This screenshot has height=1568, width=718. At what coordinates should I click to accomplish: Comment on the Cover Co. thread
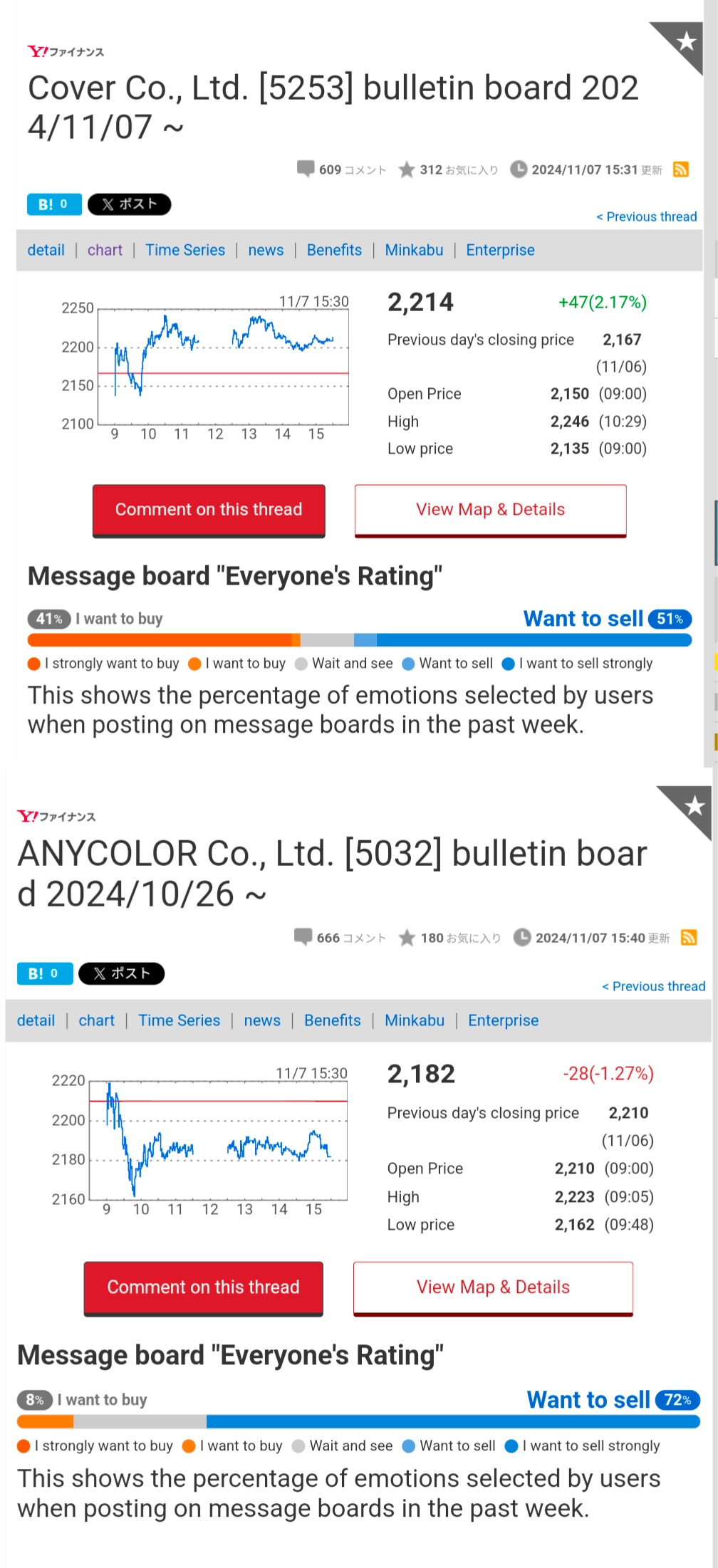(x=209, y=510)
